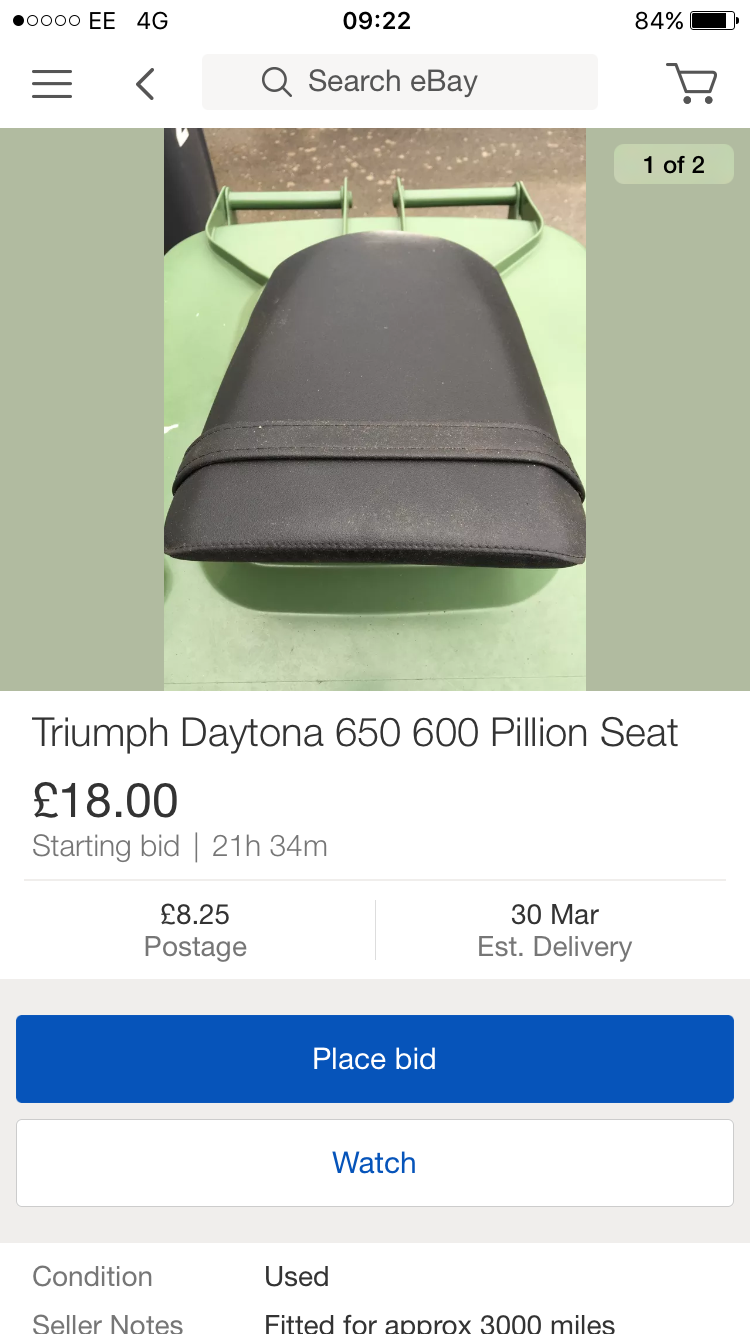
Task: Place a bid on this item
Action: [375, 1059]
